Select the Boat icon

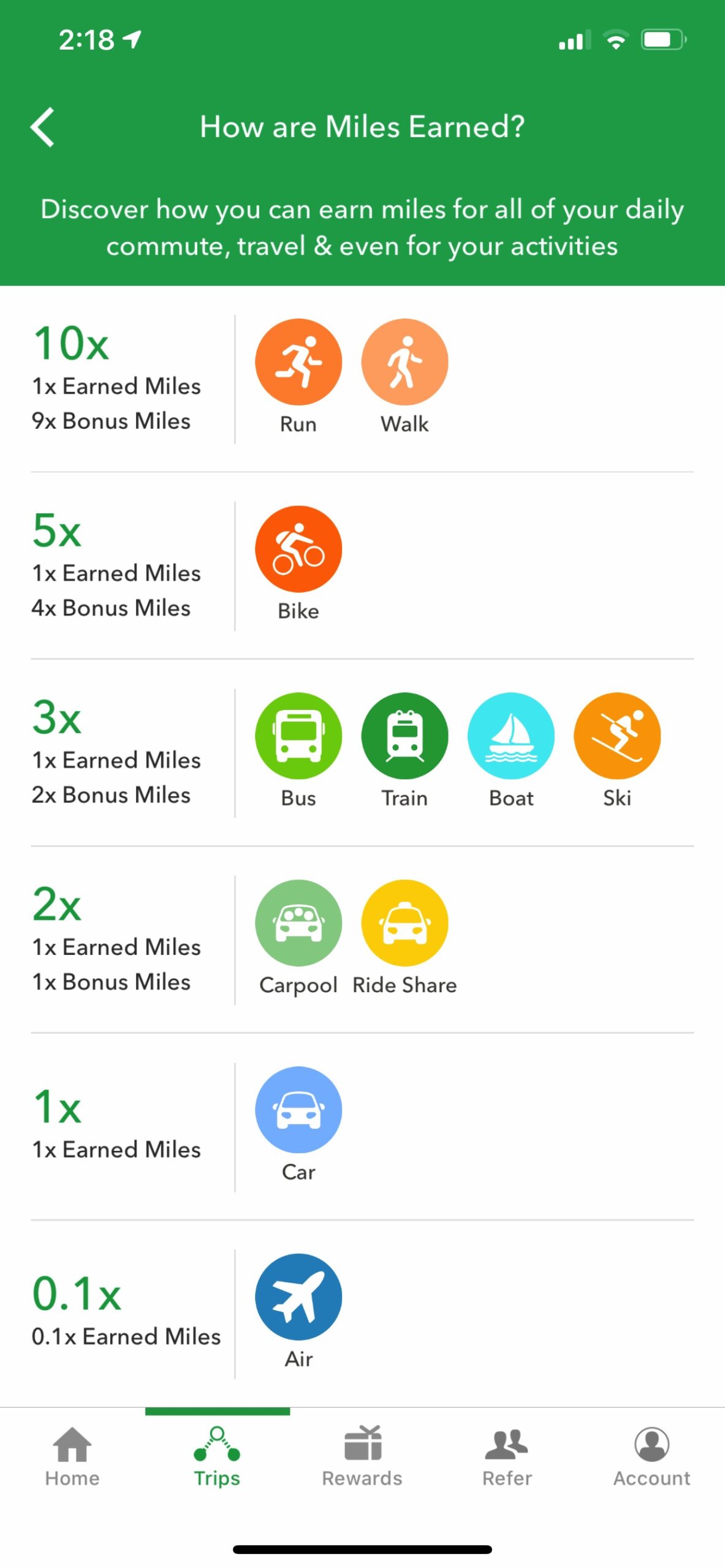coord(511,736)
